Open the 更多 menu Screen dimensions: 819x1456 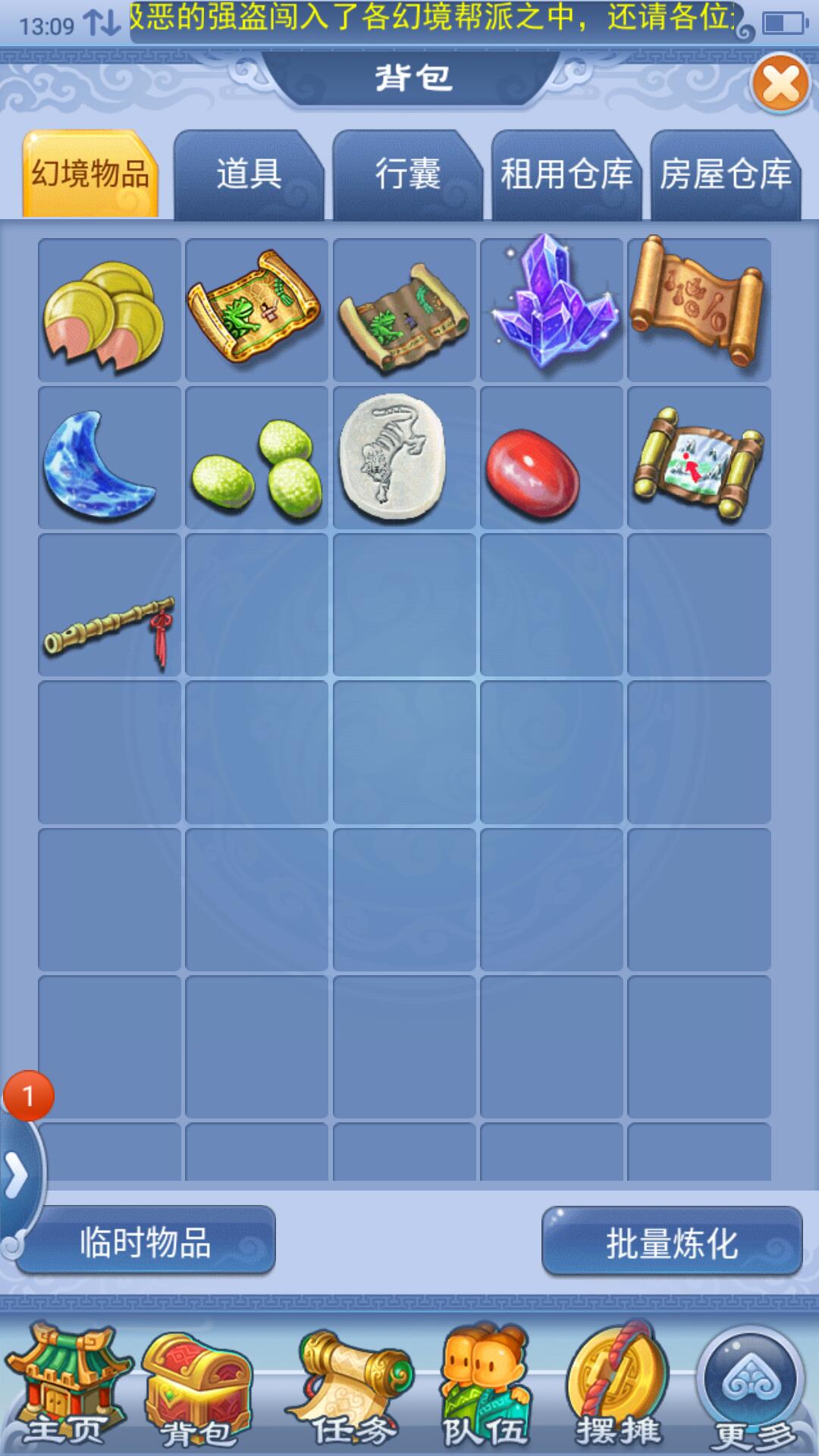pyautogui.click(x=752, y=1388)
